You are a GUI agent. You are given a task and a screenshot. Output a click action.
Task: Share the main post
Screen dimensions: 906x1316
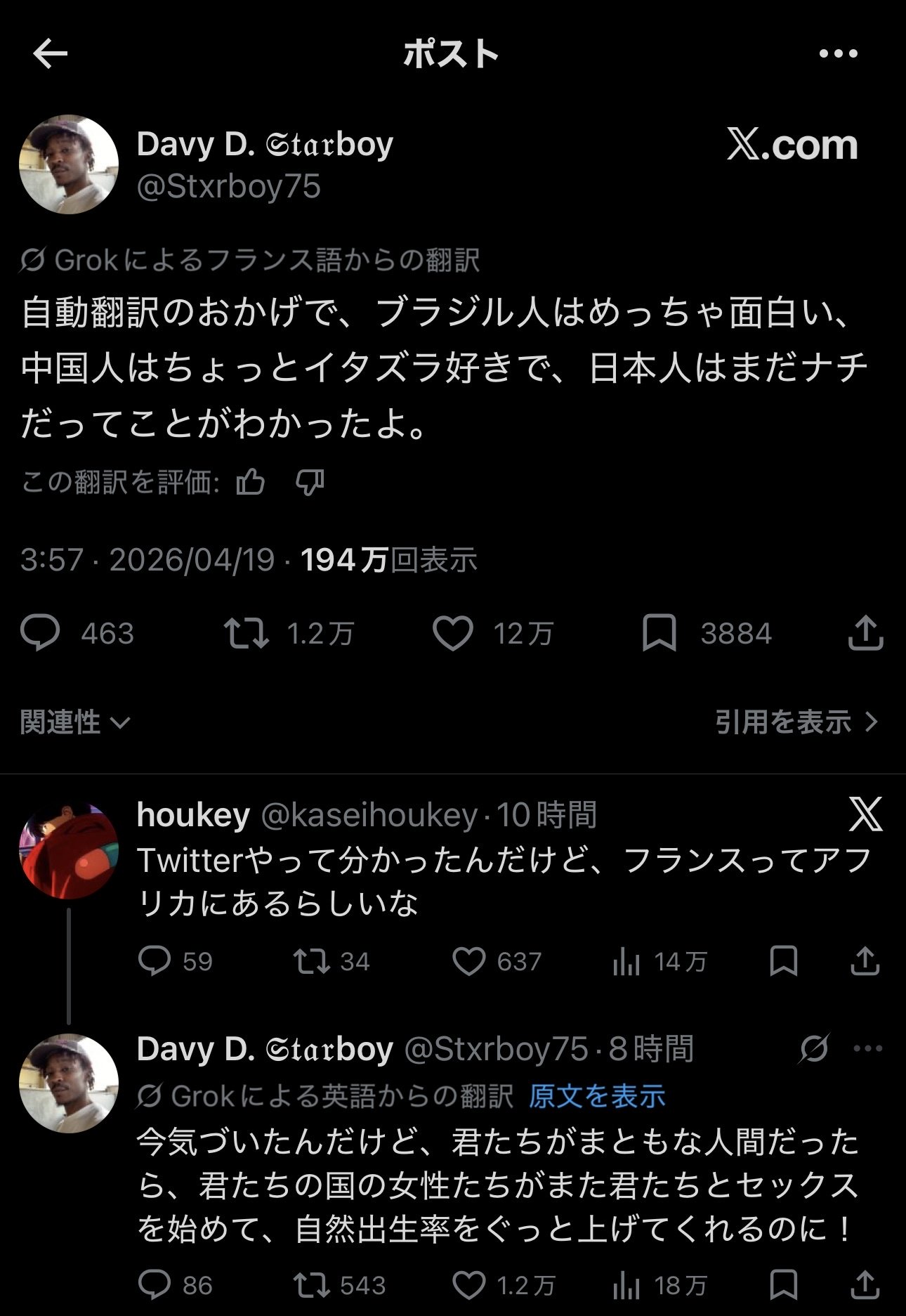[x=865, y=632]
